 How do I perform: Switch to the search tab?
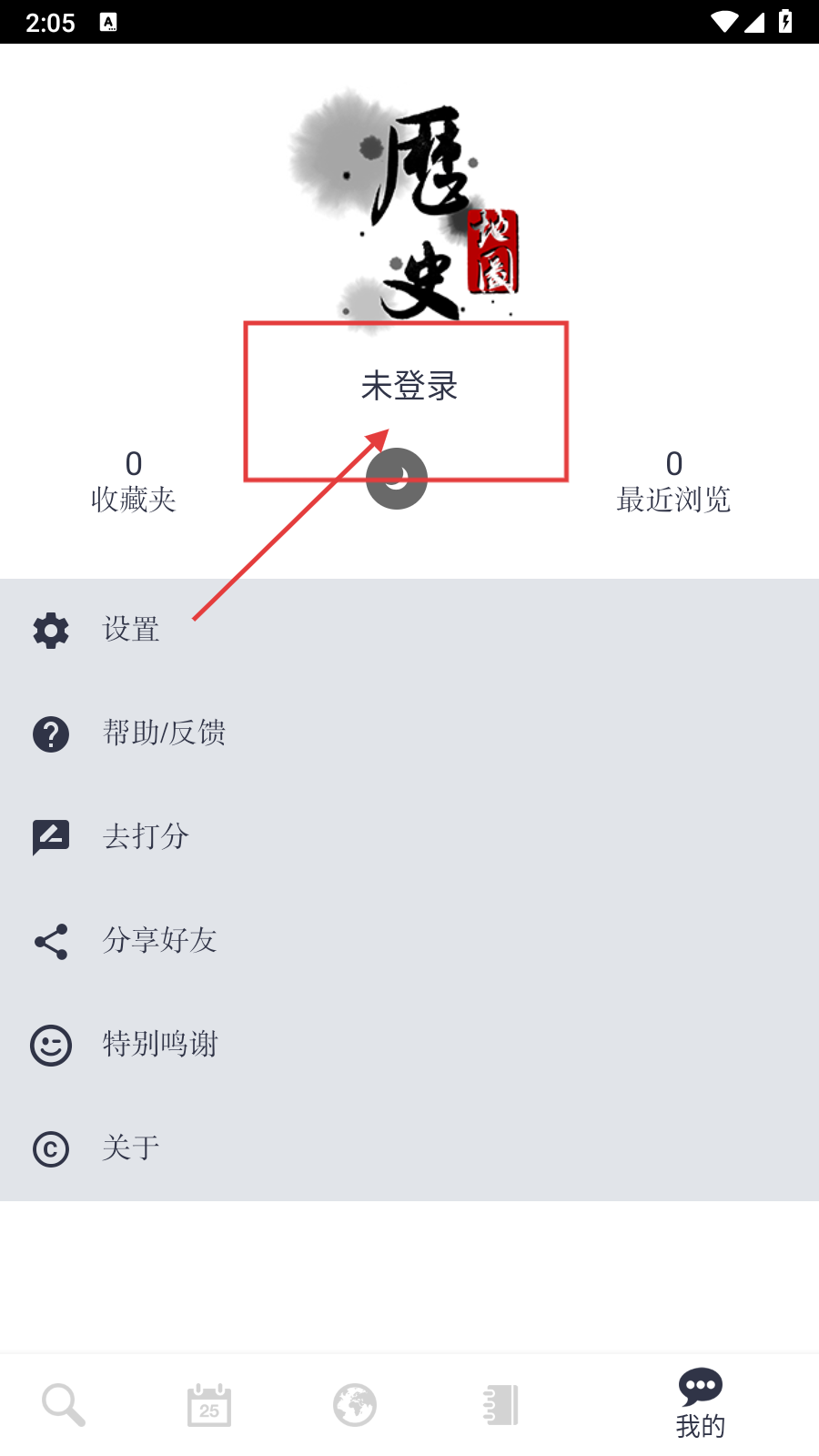[x=64, y=1405]
